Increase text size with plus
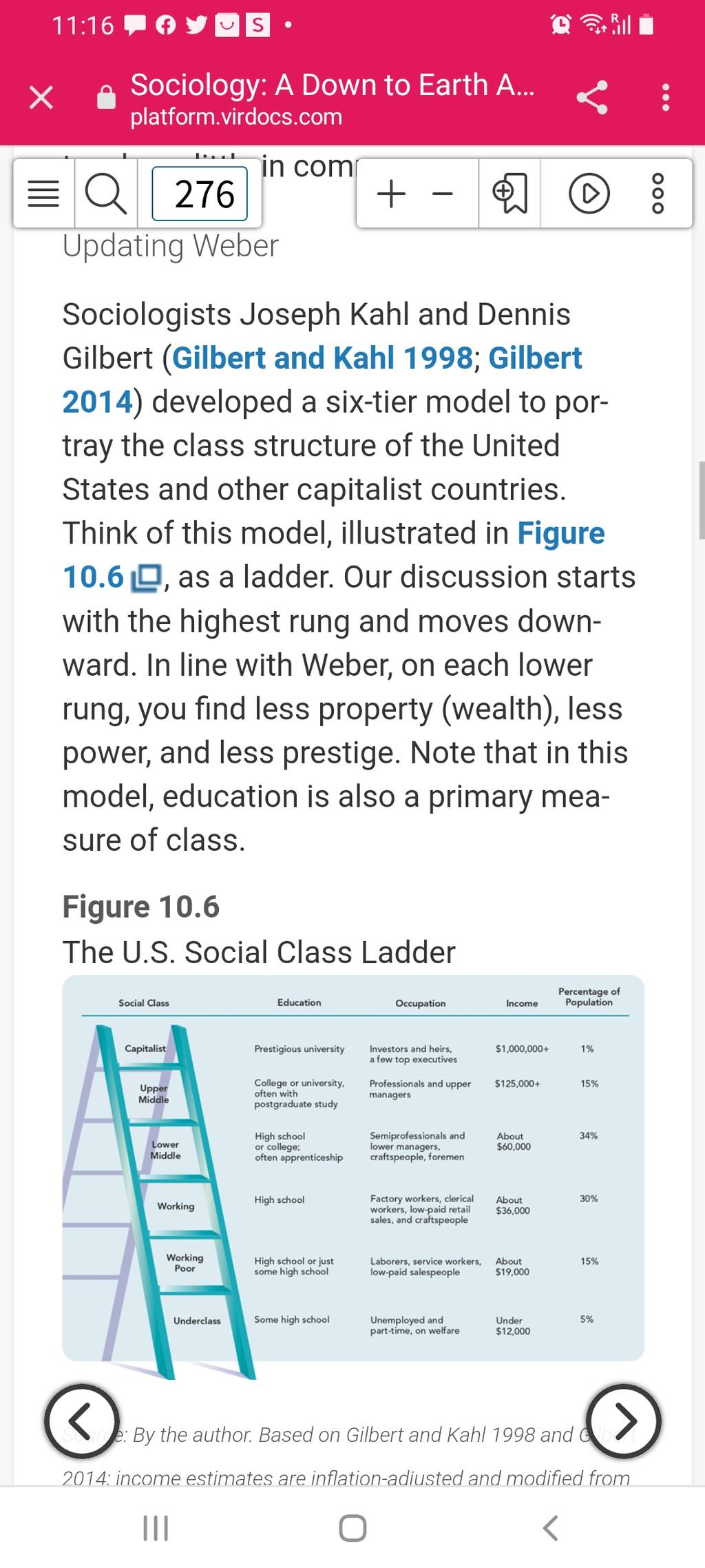The height and width of the screenshot is (1568, 705). pos(391,194)
